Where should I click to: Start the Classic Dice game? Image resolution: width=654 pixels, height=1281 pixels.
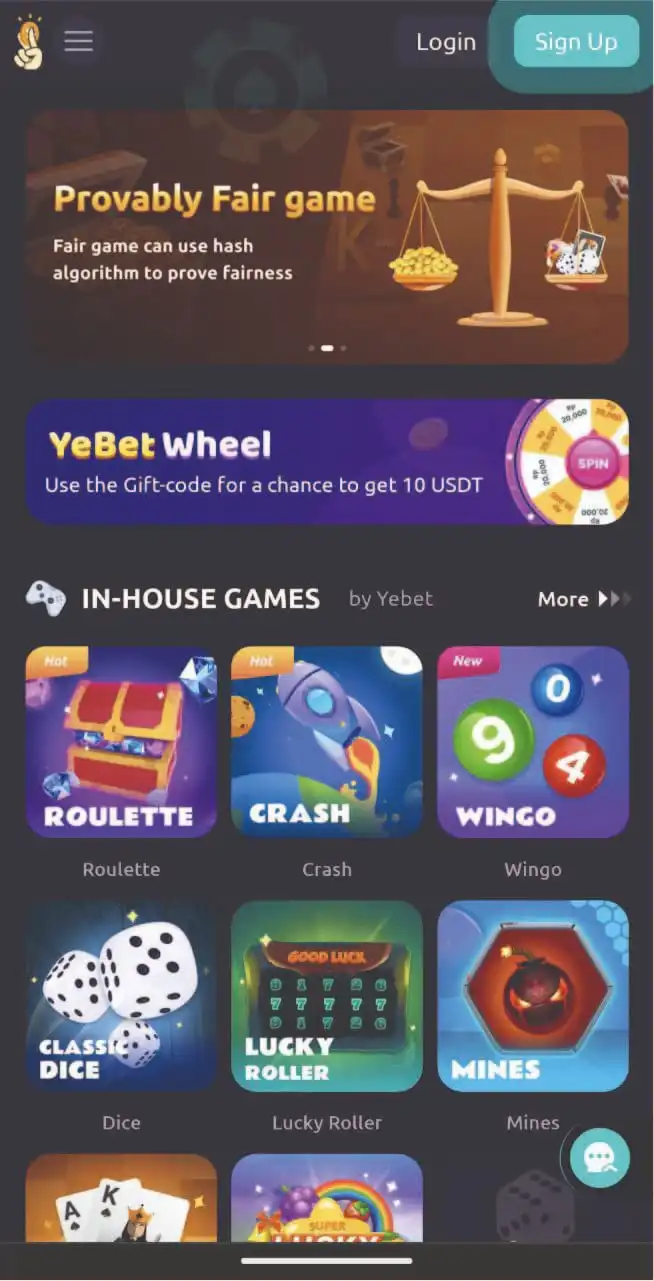click(x=121, y=995)
